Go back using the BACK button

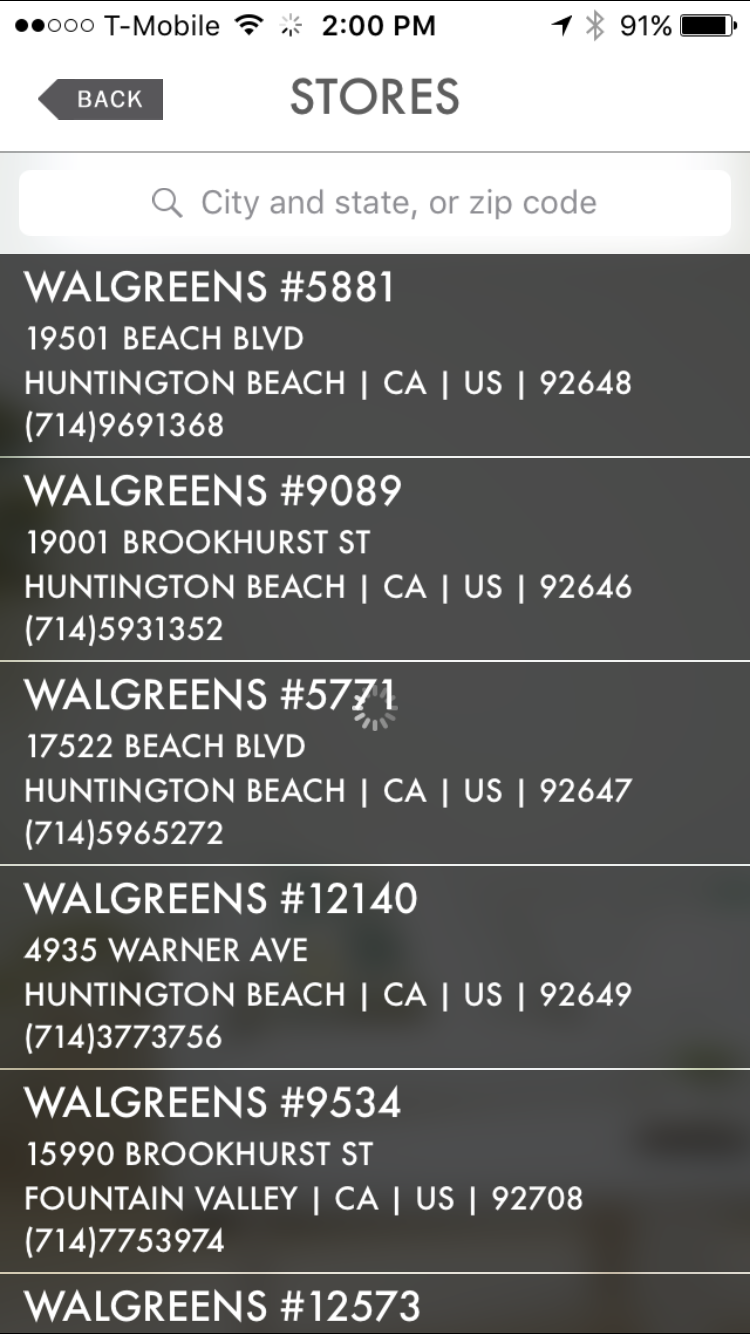click(101, 99)
